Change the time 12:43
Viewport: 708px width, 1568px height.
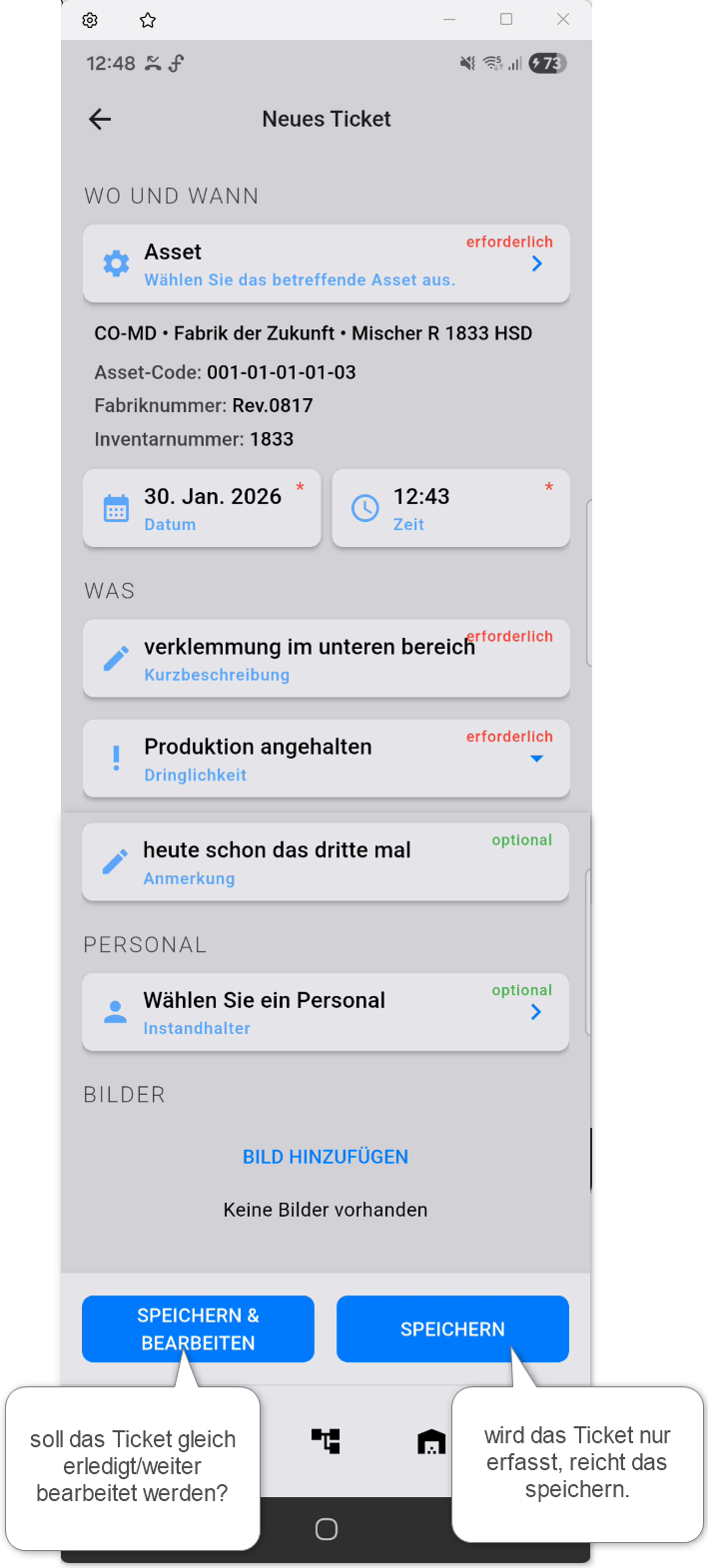click(450, 508)
